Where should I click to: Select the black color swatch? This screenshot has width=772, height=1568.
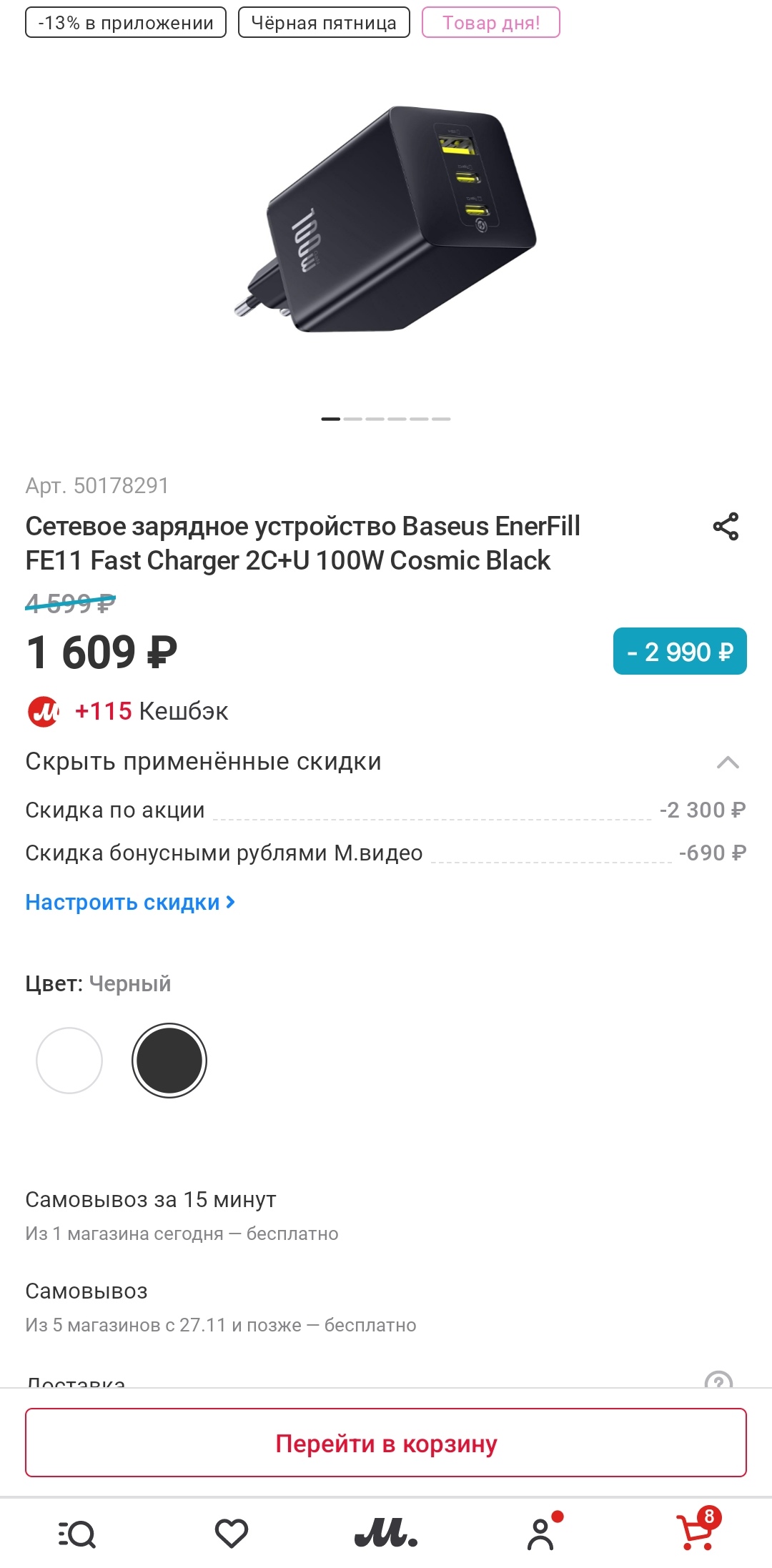169,1061
